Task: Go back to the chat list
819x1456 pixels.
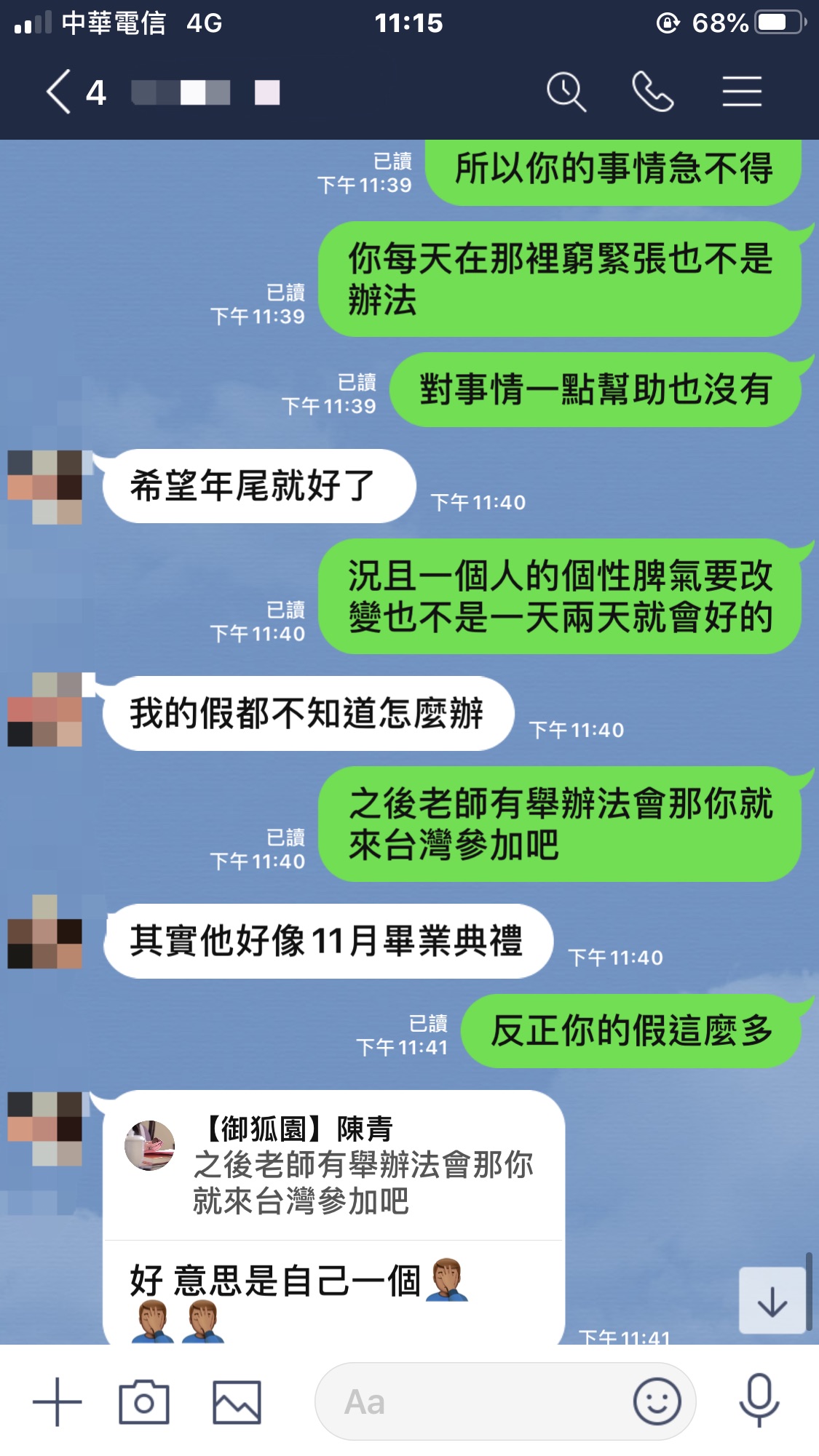Action: [60, 92]
